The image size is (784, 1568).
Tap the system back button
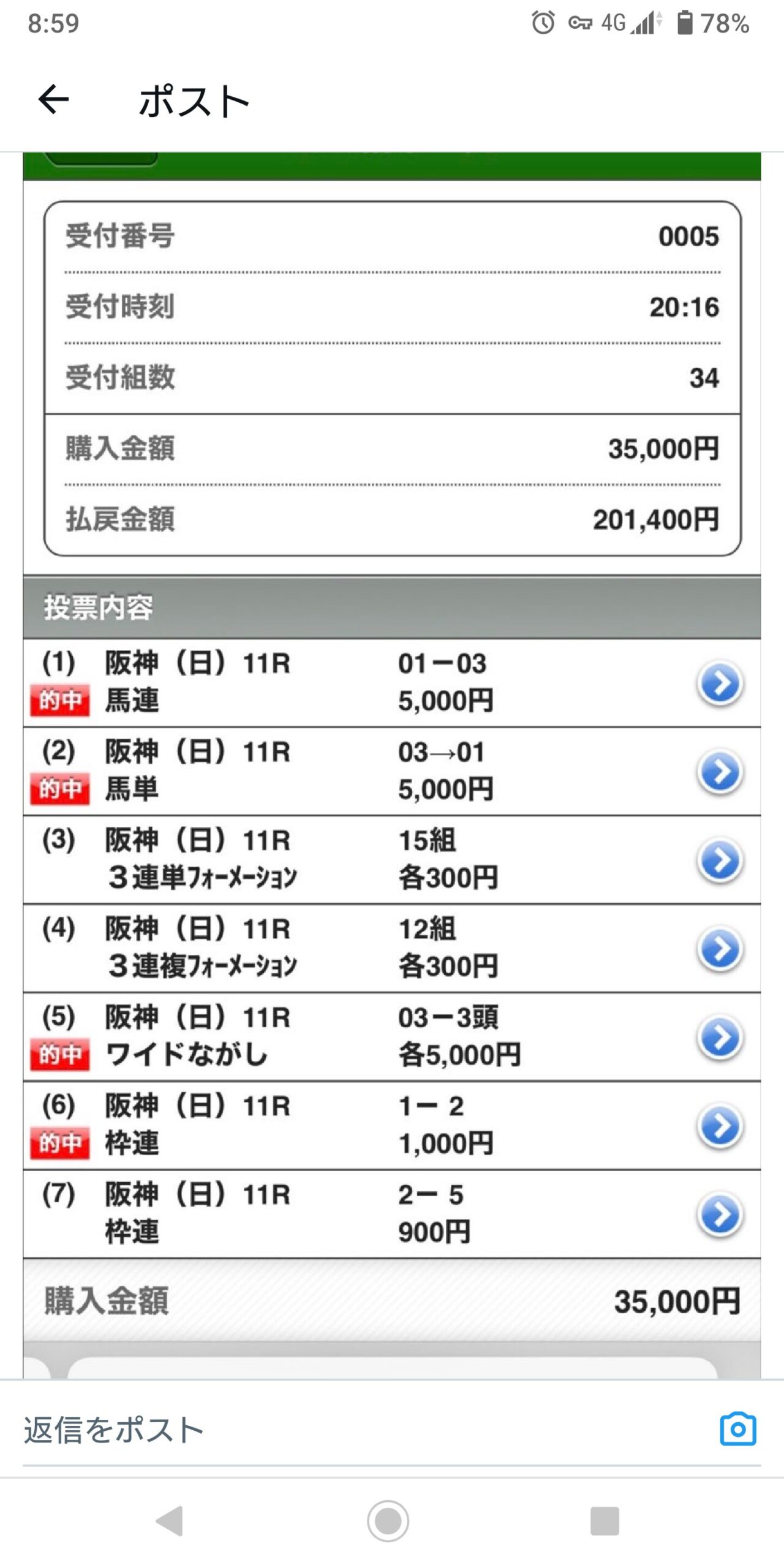click(170, 1521)
